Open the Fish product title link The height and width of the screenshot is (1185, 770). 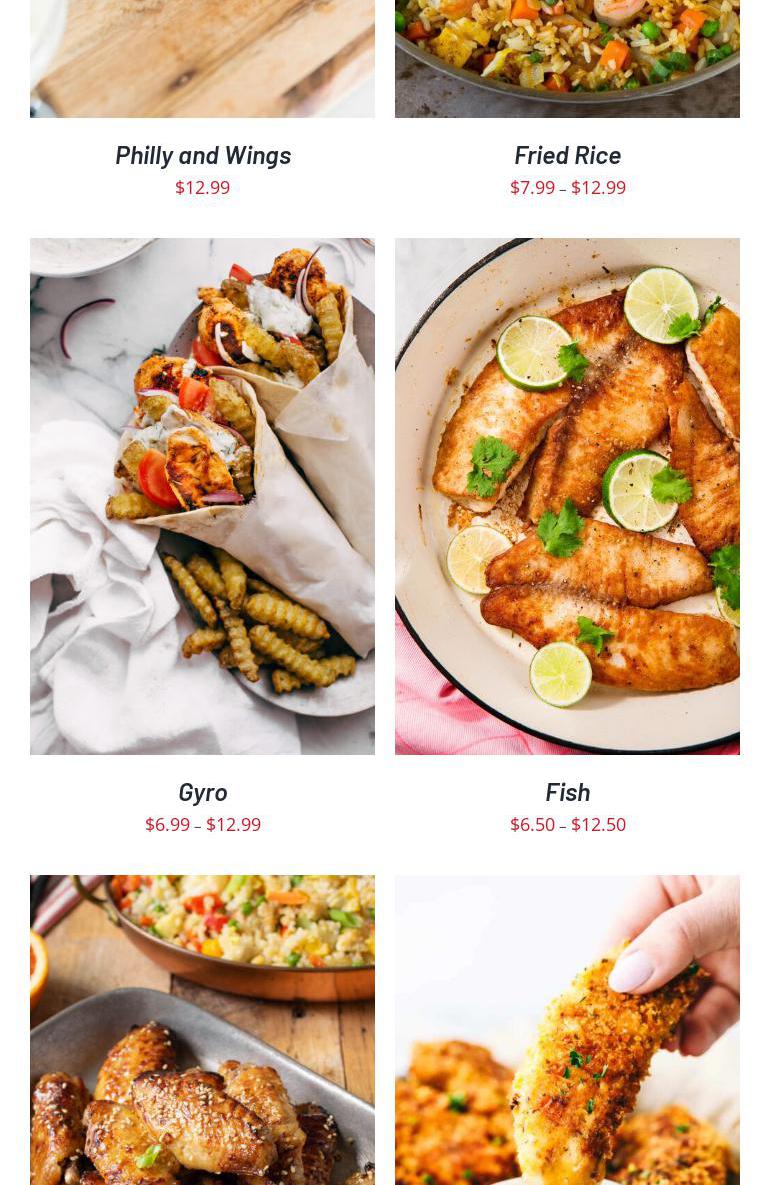567,792
